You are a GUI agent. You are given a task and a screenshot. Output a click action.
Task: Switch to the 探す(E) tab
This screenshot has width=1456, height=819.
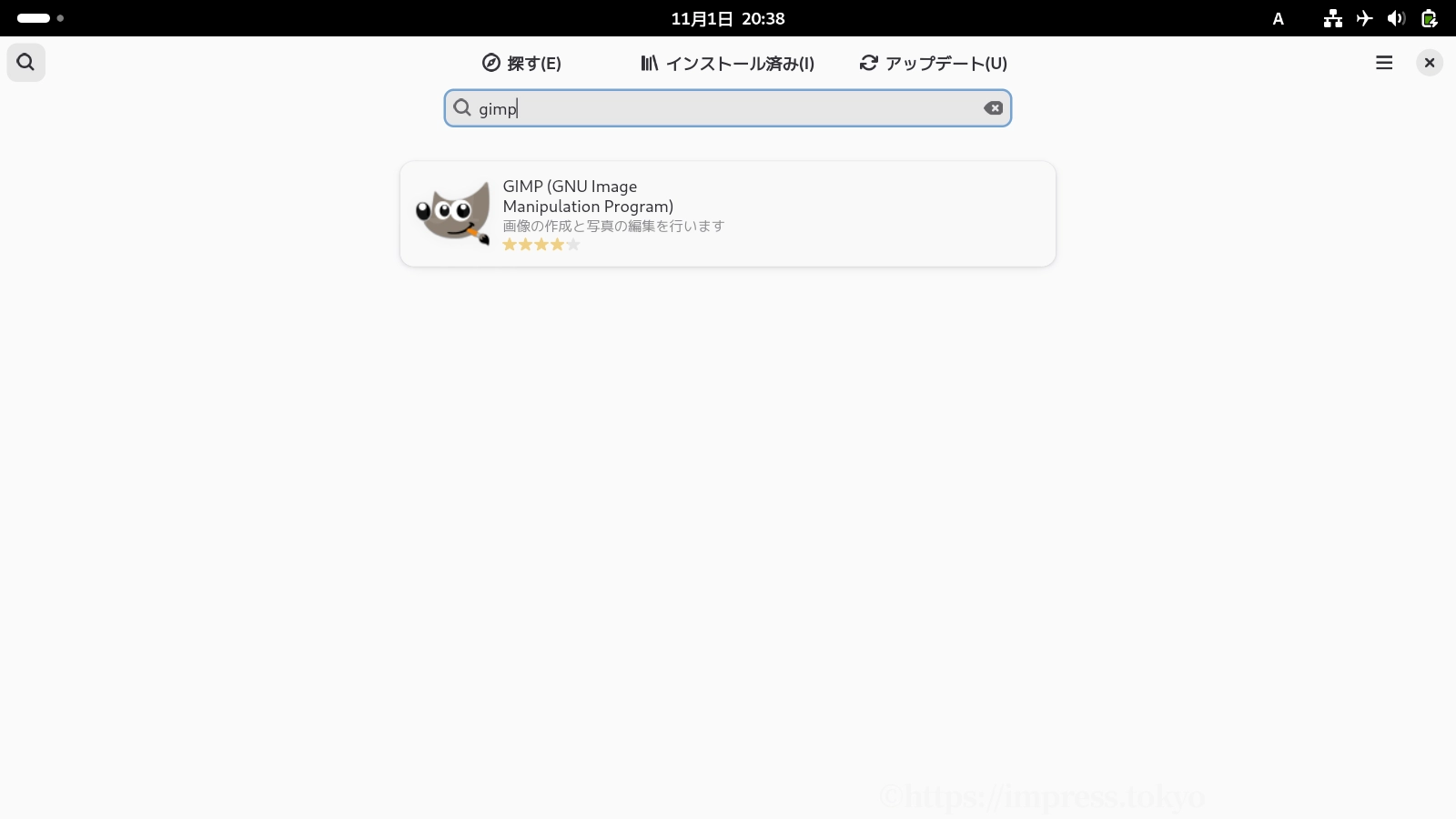coord(521,63)
